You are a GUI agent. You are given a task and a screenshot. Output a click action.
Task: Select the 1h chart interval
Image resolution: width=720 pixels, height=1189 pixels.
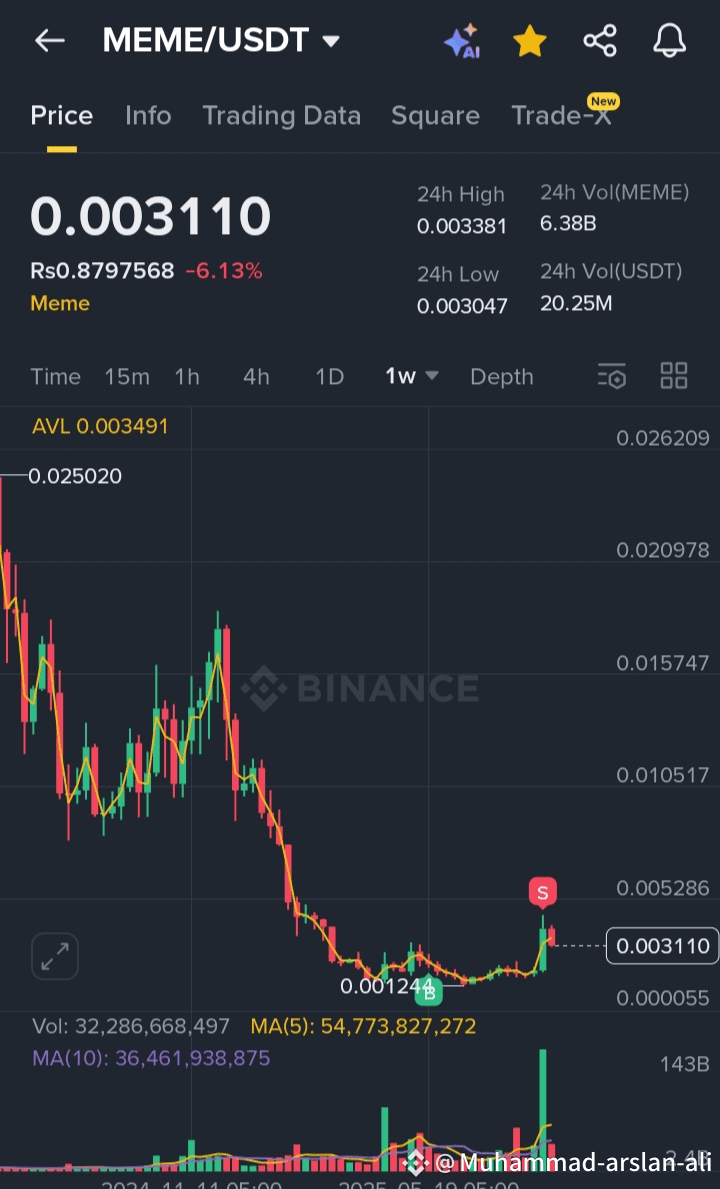(x=186, y=376)
